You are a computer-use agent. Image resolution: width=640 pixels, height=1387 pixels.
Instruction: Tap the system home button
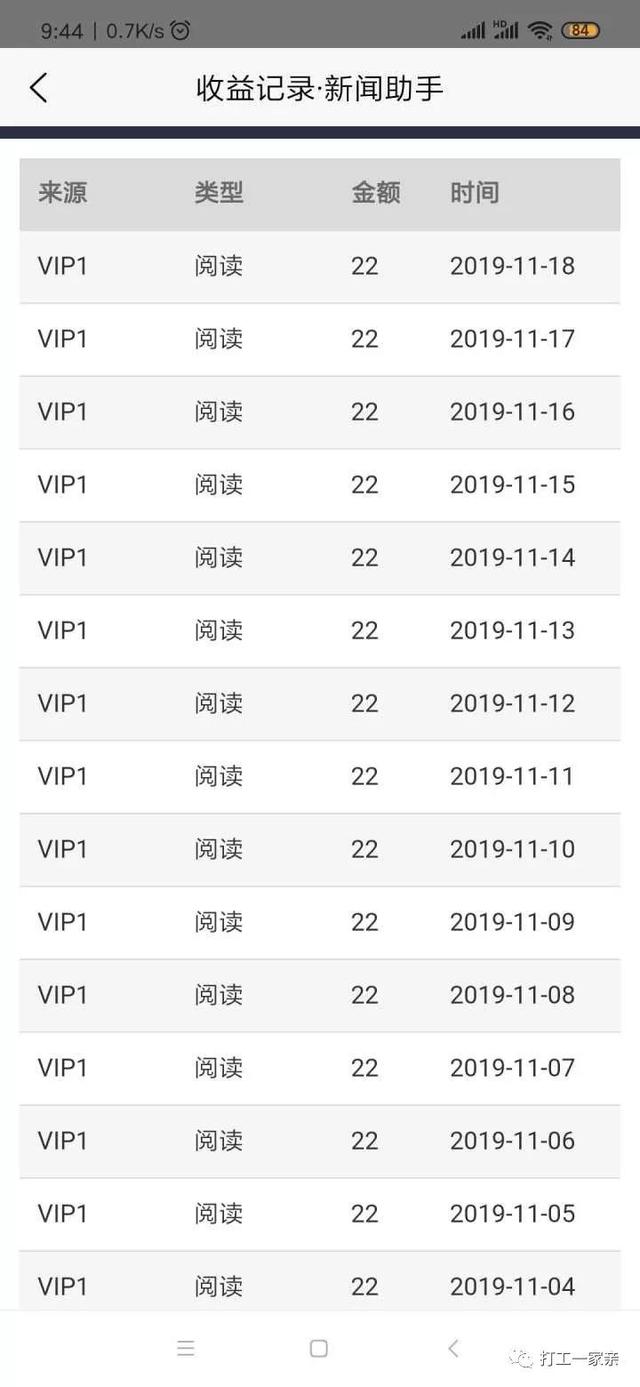click(x=319, y=1349)
